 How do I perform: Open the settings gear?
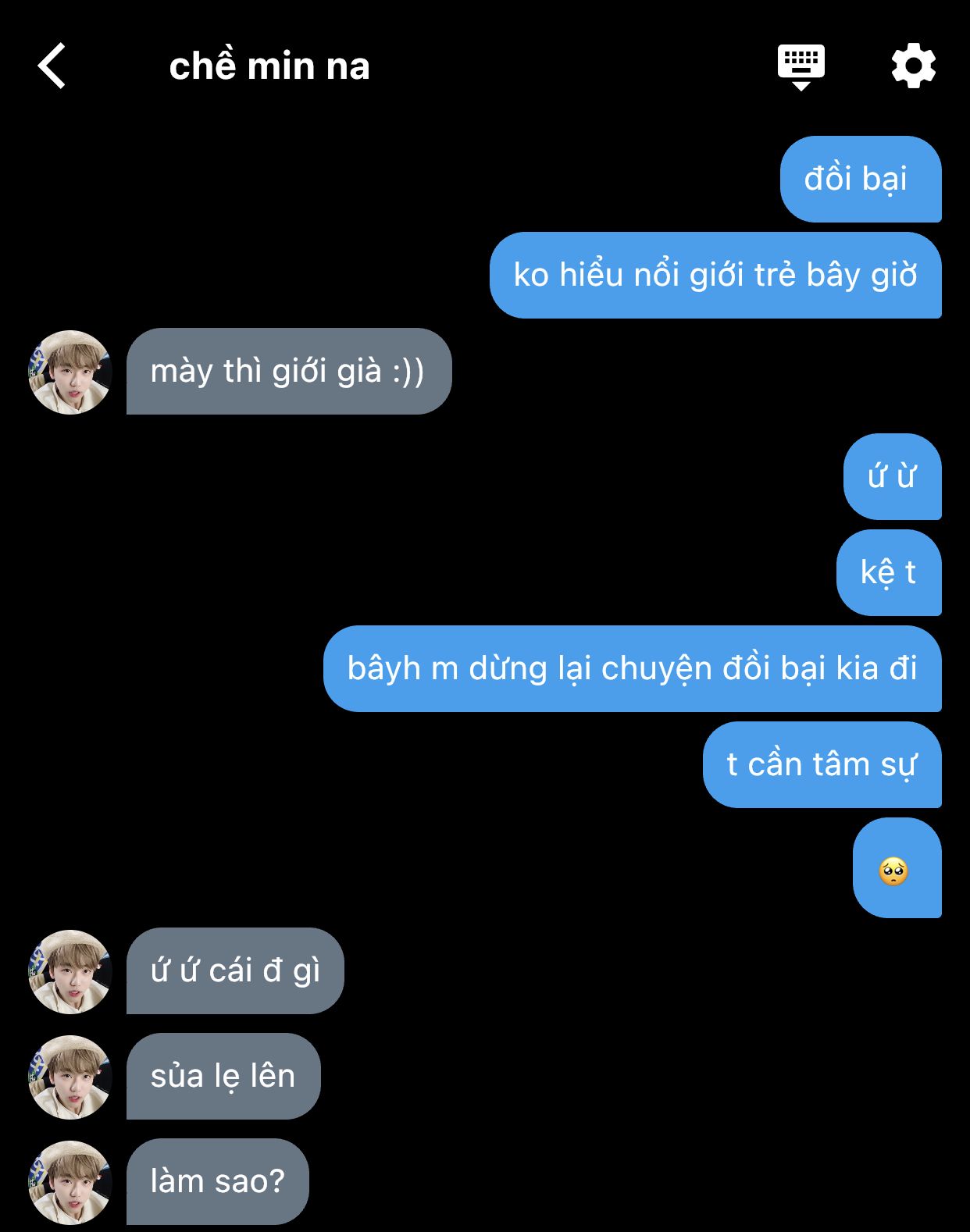tap(913, 66)
